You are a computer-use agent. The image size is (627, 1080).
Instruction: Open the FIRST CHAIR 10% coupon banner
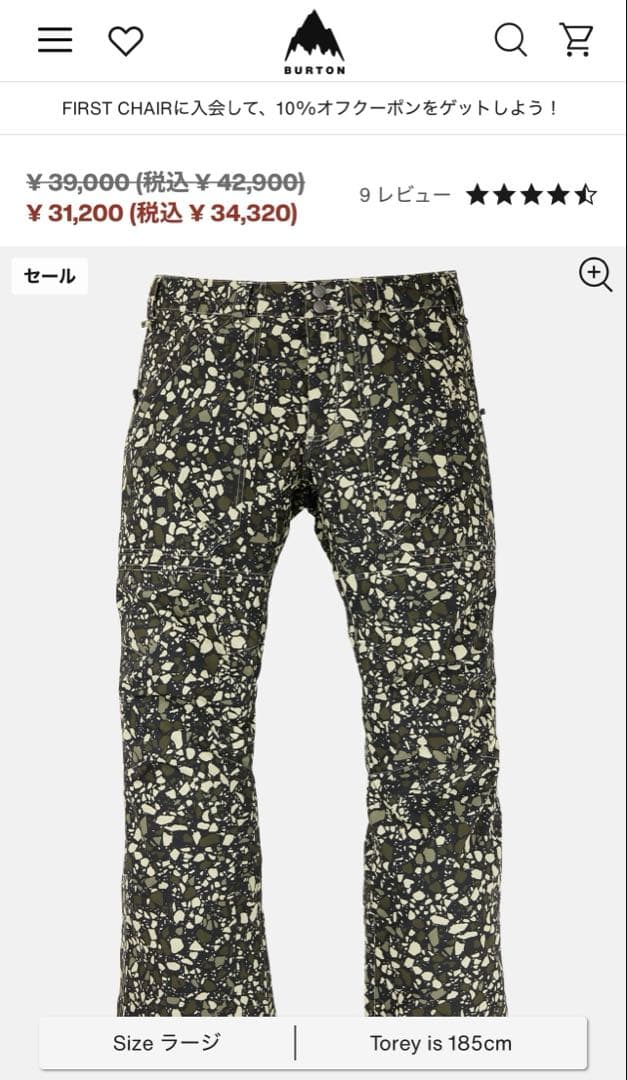(x=310, y=108)
